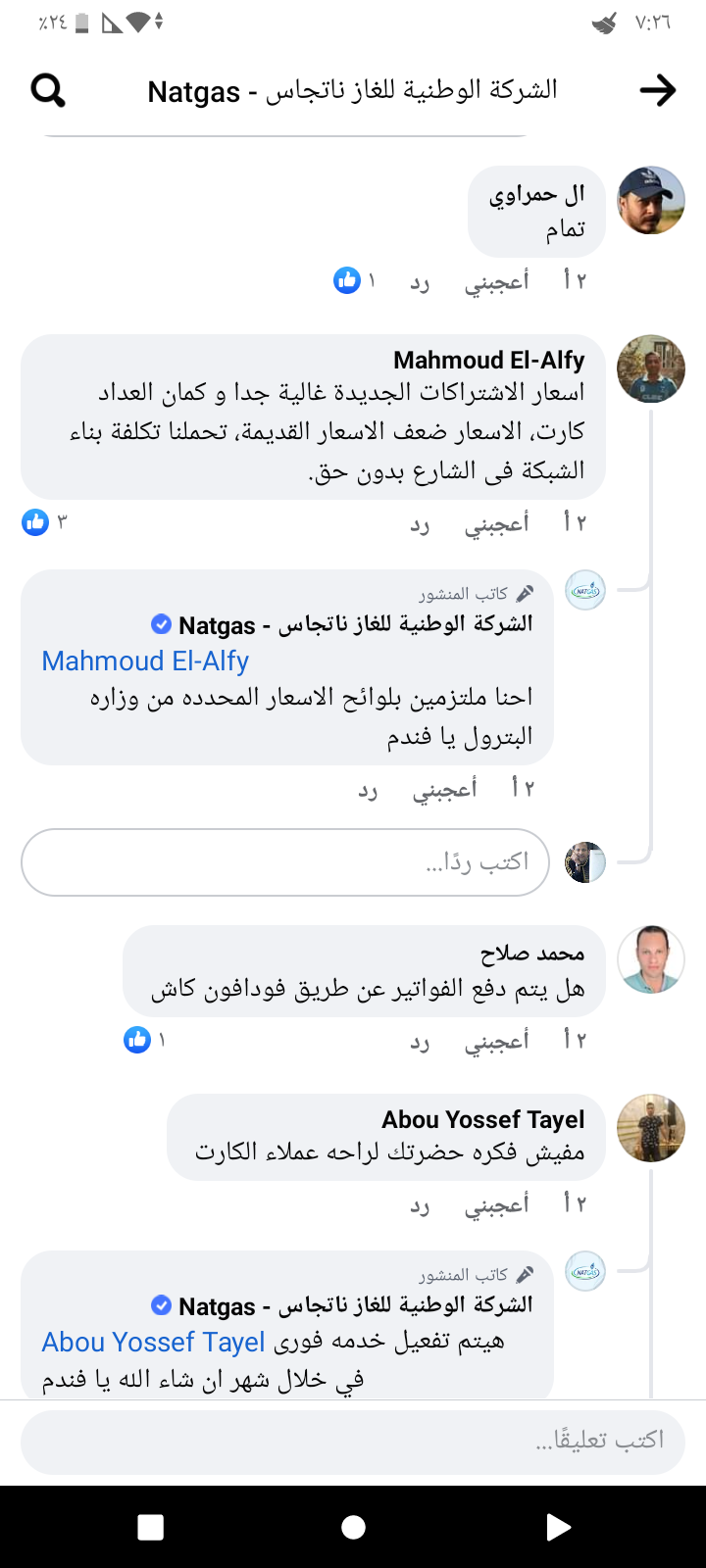The height and width of the screenshot is (1568, 706).
Task: Open search in the Natgas page header
Action: click(x=48, y=91)
